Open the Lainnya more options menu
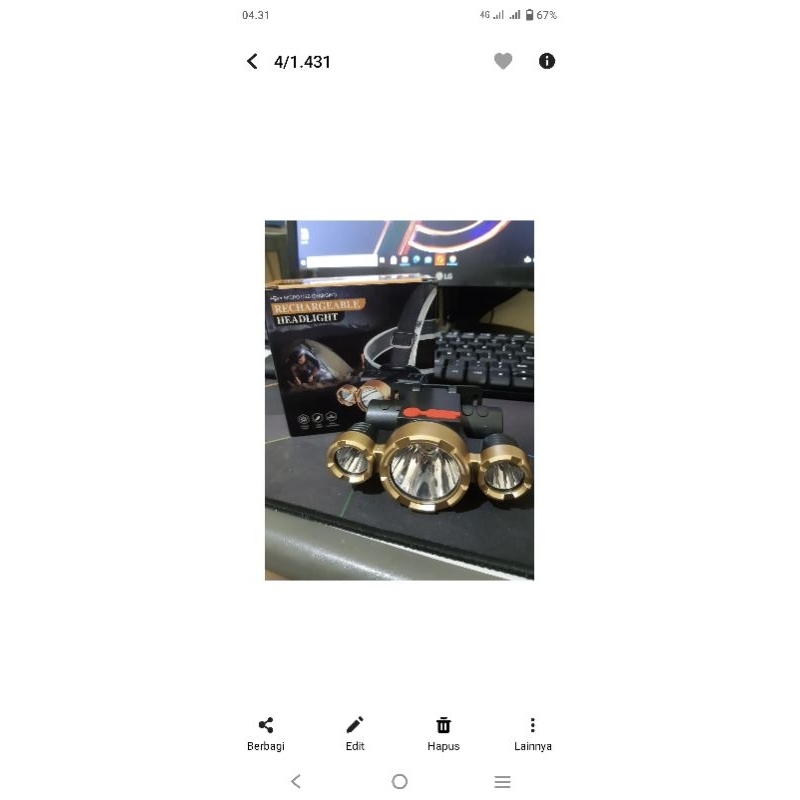 (533, 733)
